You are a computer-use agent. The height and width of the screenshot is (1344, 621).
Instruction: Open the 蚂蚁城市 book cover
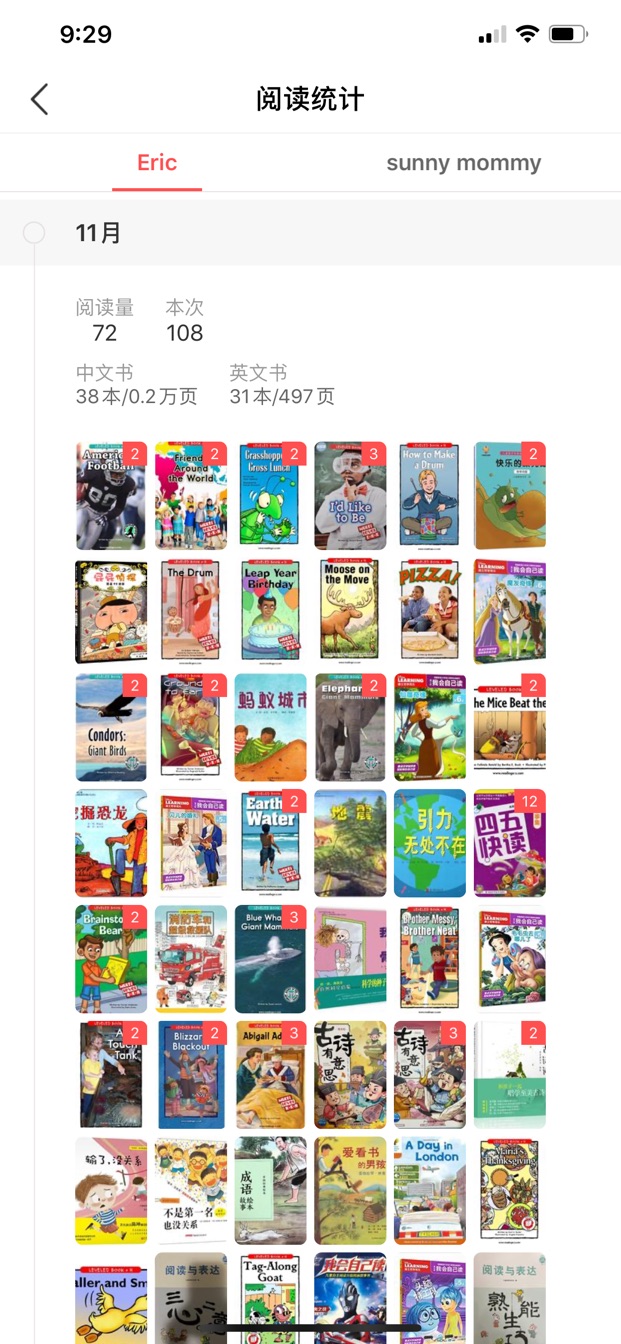click(x=270, y=727)
